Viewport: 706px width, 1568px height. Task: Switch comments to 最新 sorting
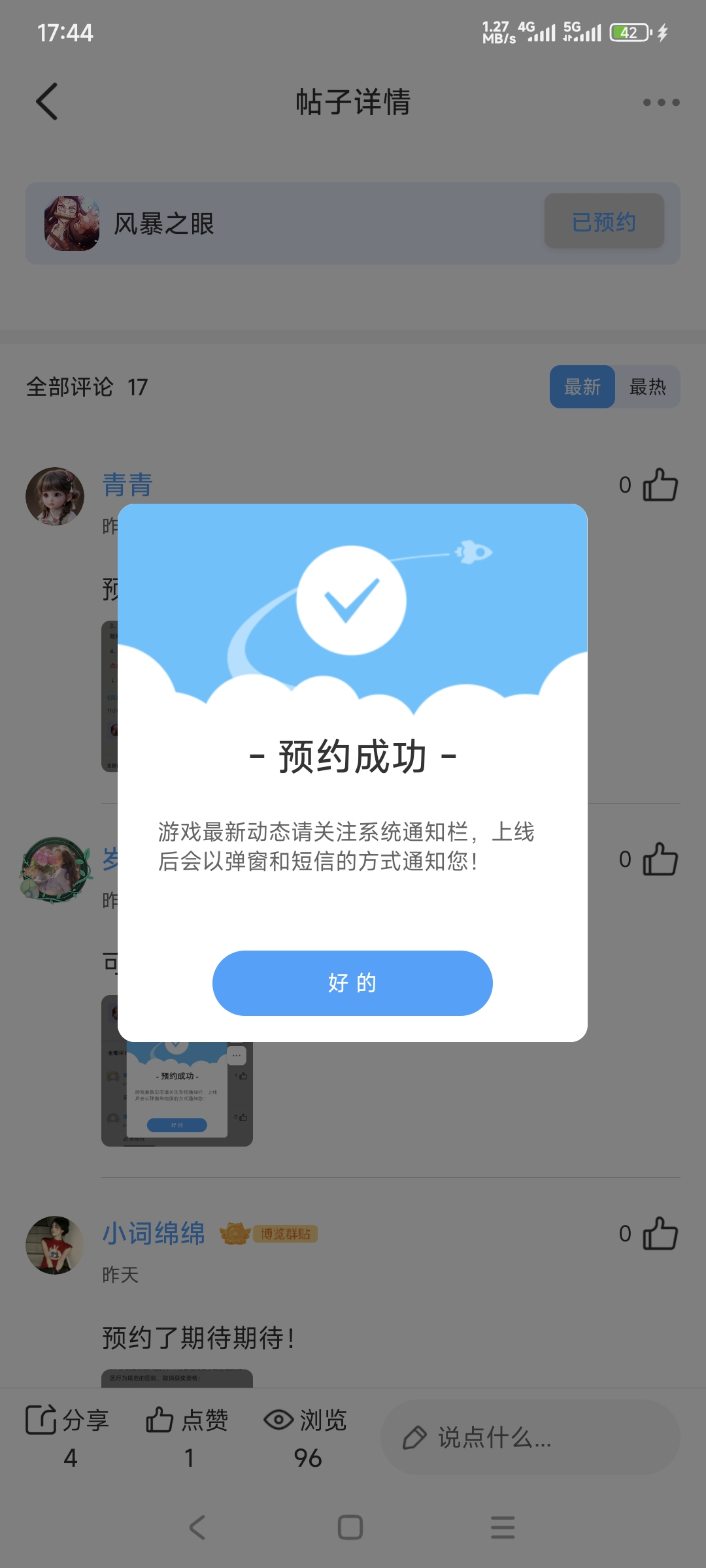coord(582,387)
